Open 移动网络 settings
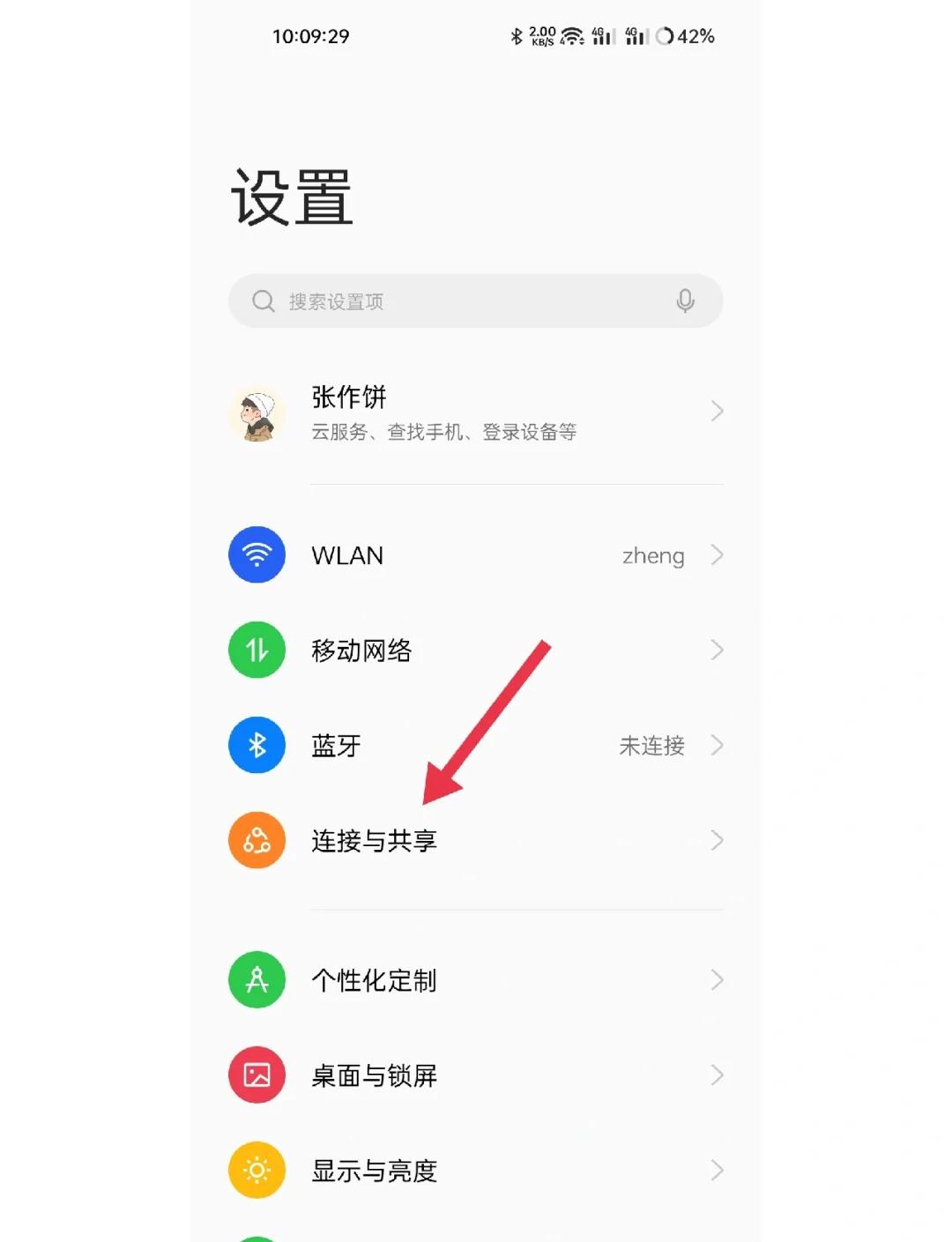The image size is (952, 1242). point(476,651)
